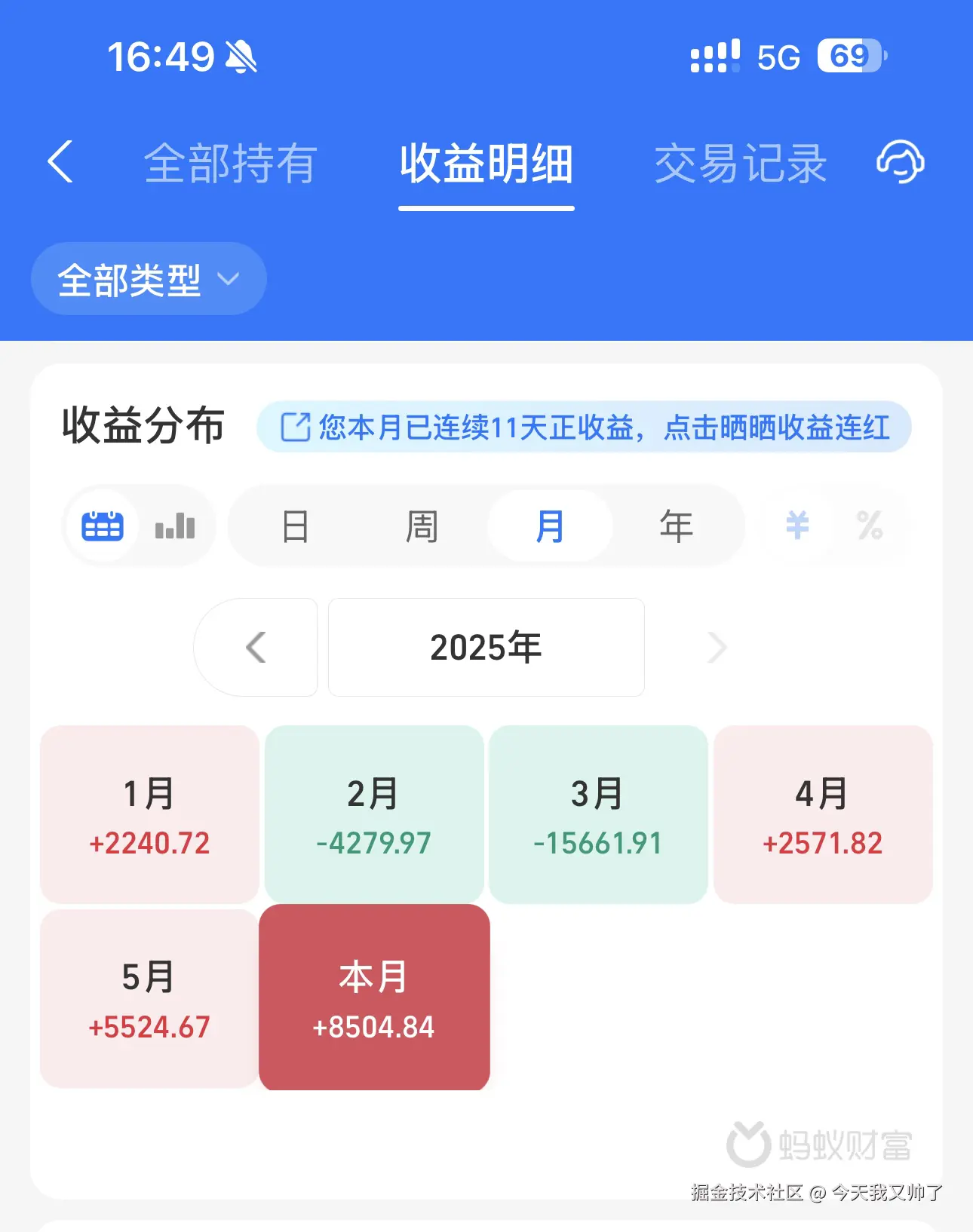Click the 3月 cell showing -15661.91
The image size is (973, 1232).
(x=597, y=814)
